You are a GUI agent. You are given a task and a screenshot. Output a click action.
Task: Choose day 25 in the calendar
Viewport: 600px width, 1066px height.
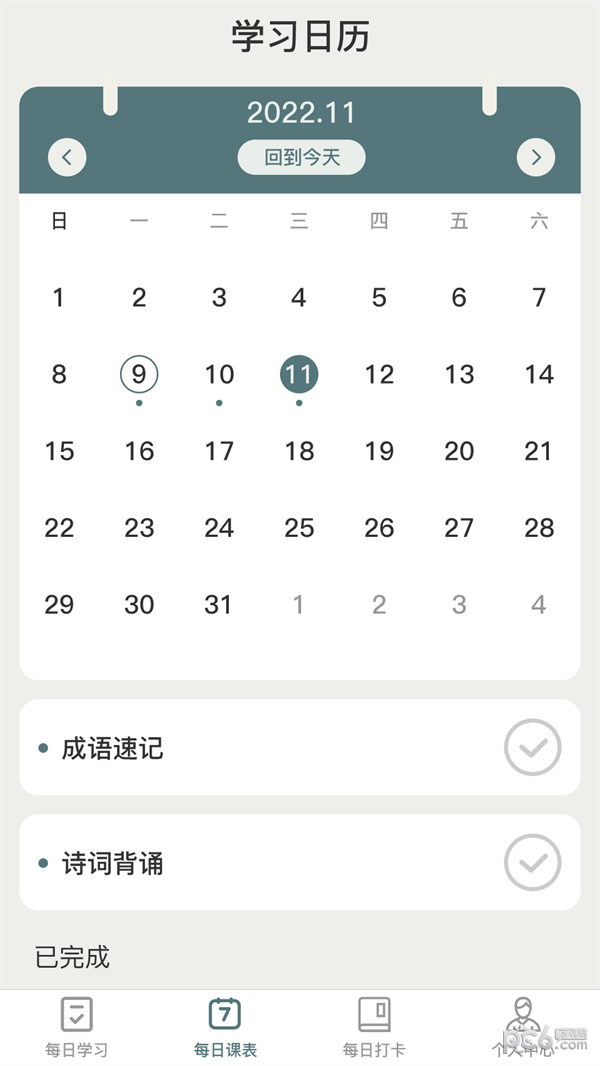click(x=299, y=528)
